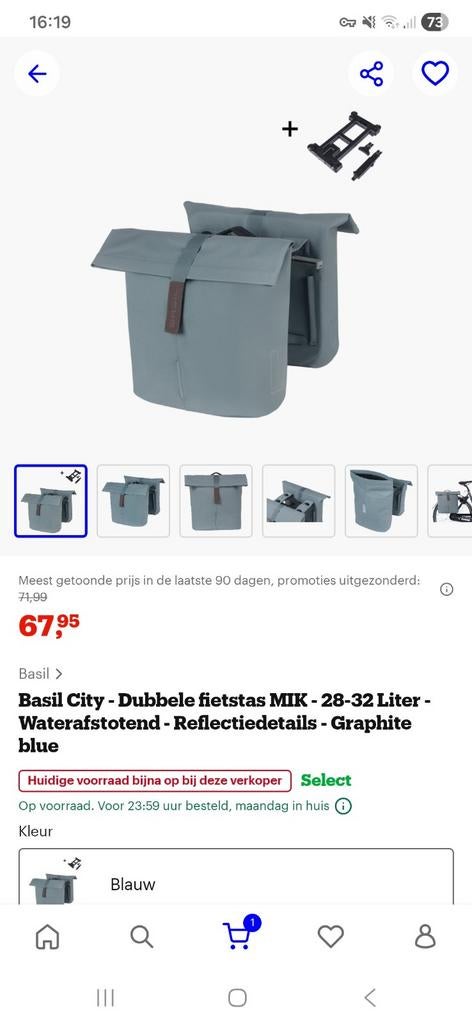Open the main product image
Screen dimensions: 472x1024
pos(236,274)
